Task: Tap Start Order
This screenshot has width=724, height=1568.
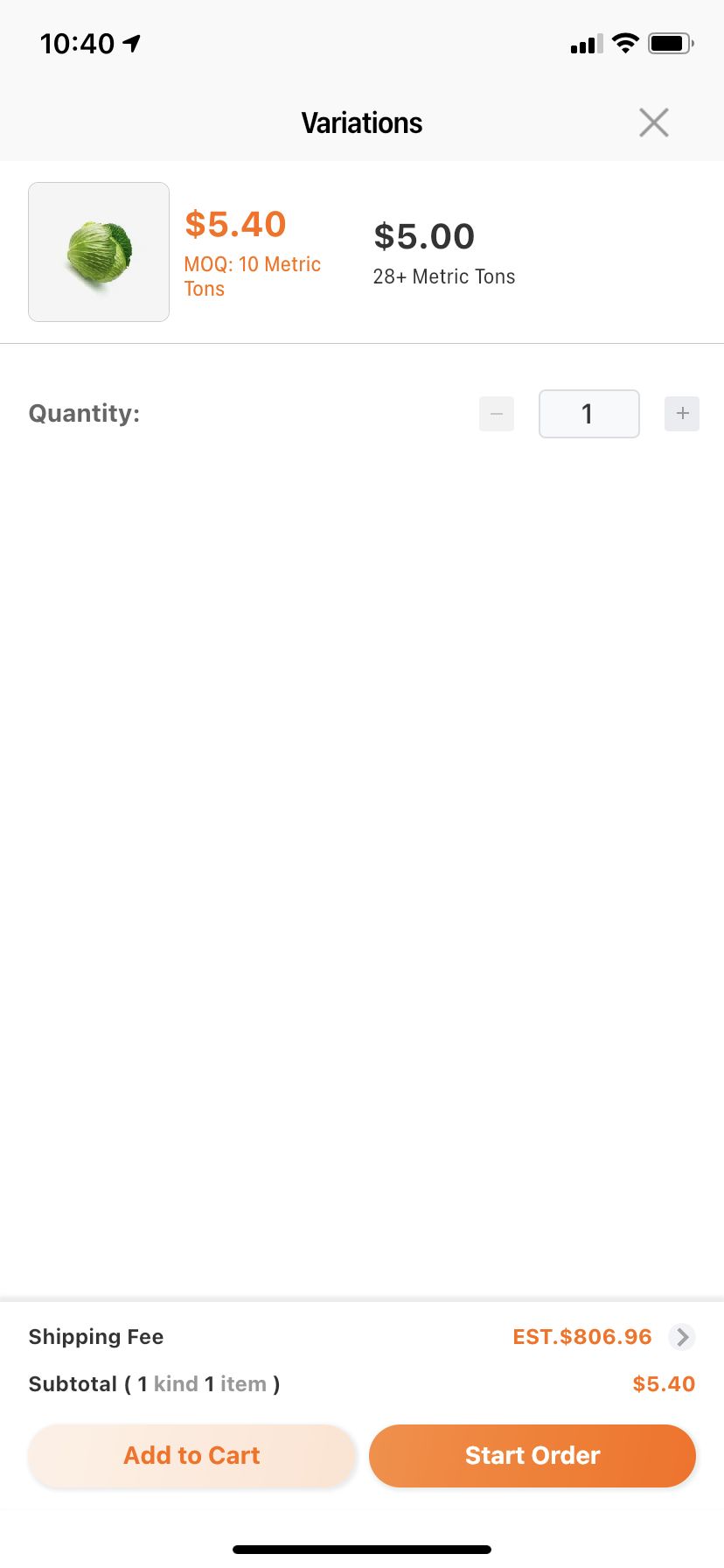Action: pyautogui.click(x=533, y=1455)
